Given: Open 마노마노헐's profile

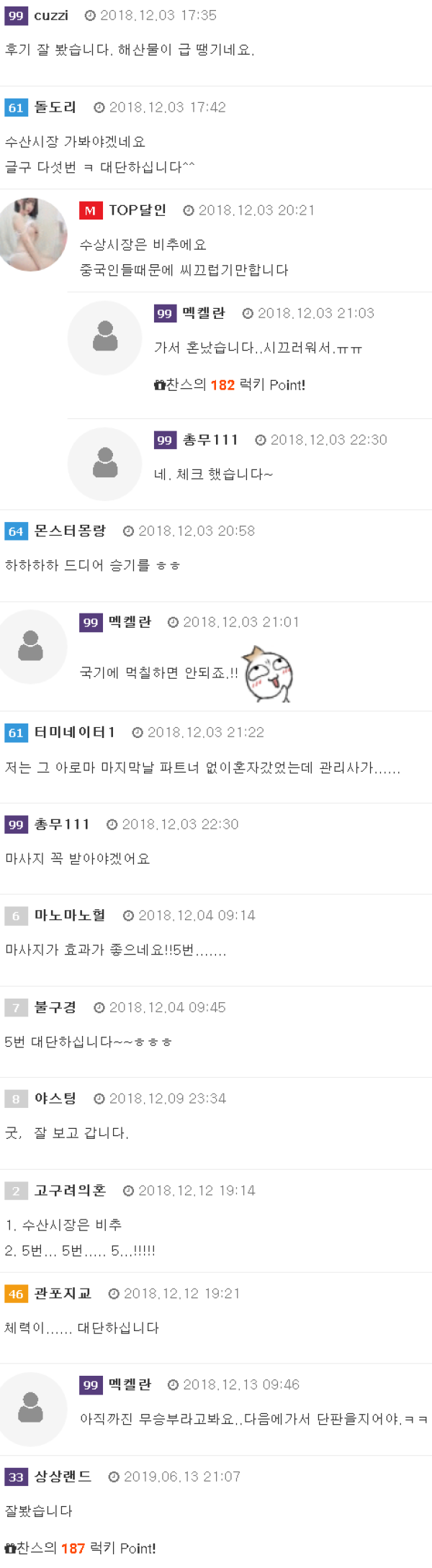Looking at the screenshot, I should pos(70,915).
